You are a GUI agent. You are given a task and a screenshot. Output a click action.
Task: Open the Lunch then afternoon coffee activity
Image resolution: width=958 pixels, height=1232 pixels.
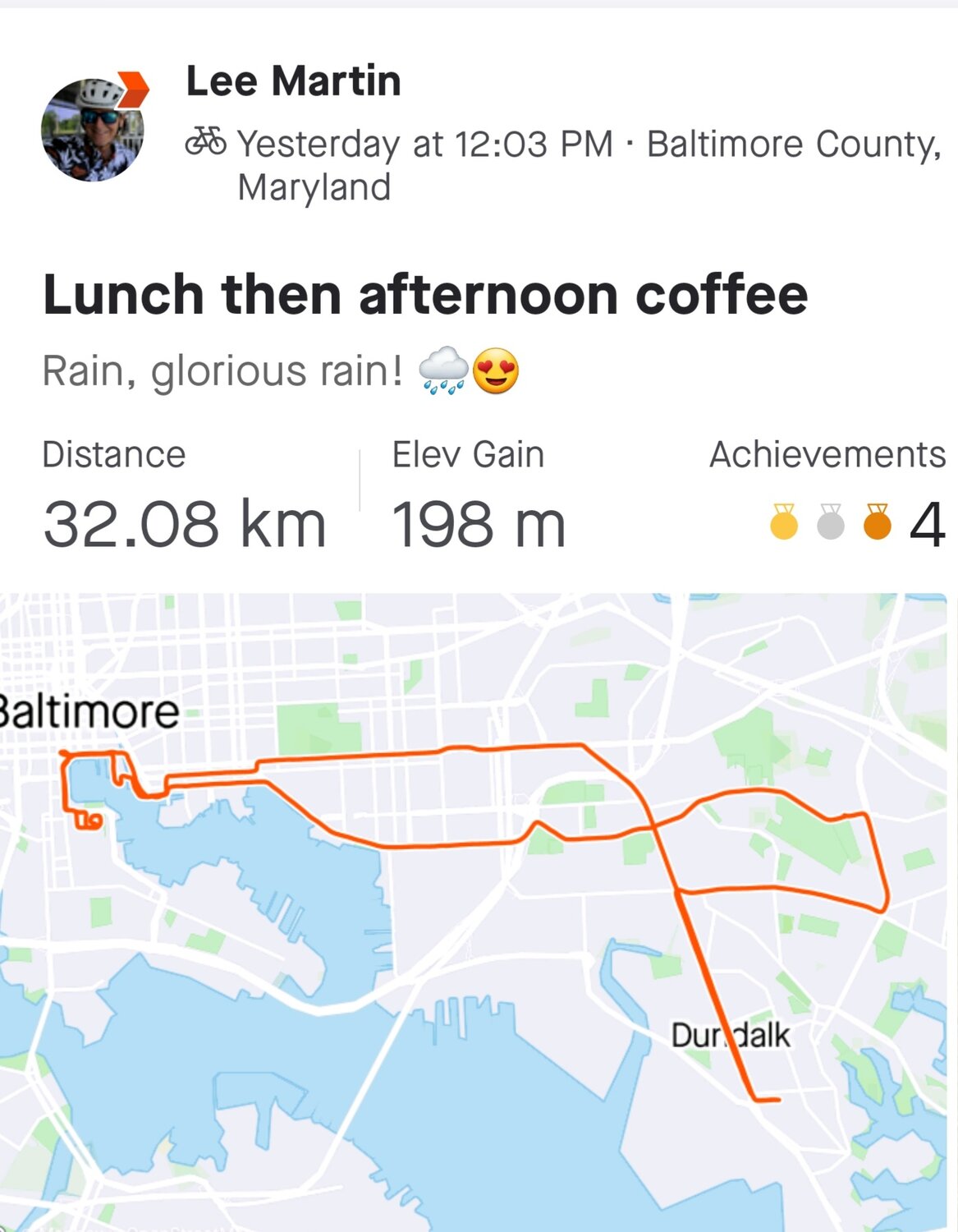point(424,295)
